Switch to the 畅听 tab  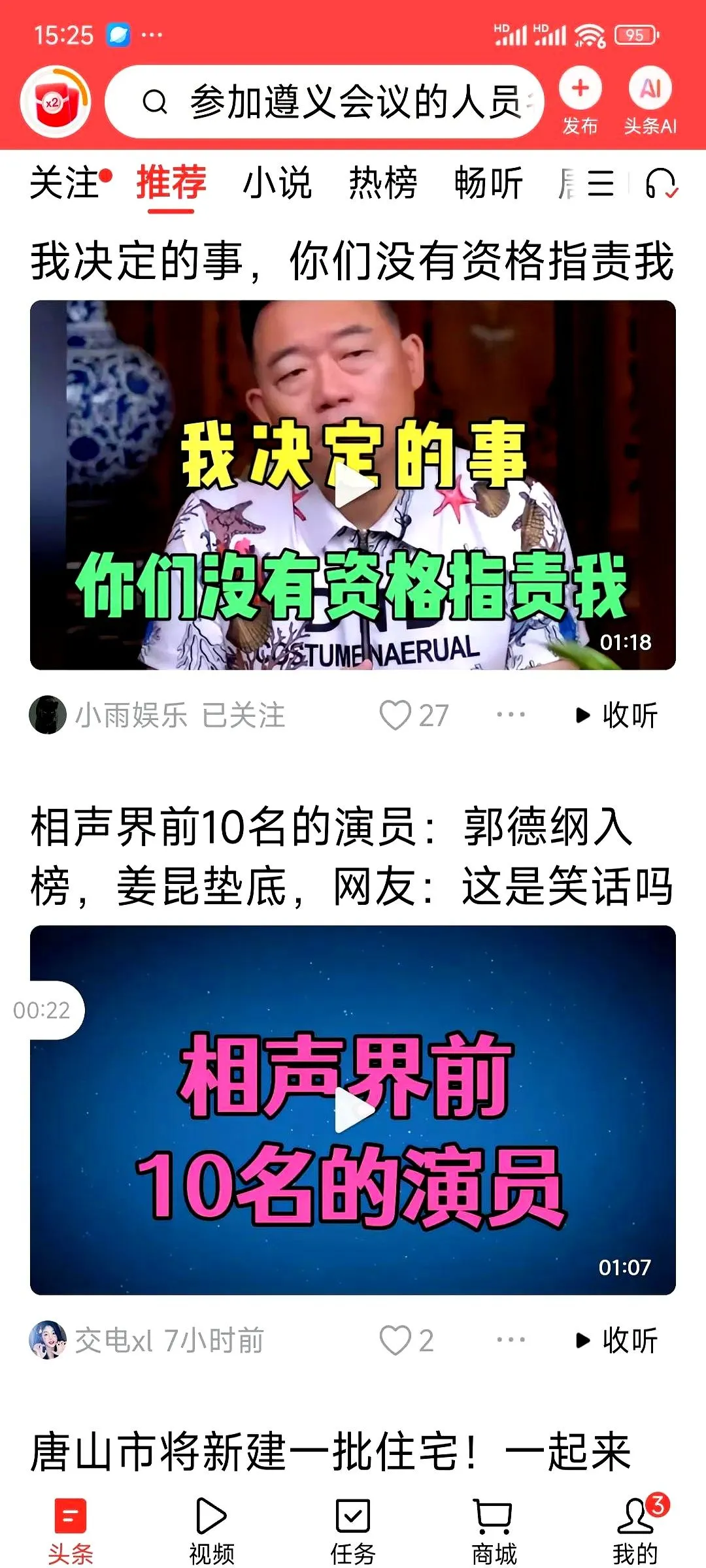click(488, 183)
